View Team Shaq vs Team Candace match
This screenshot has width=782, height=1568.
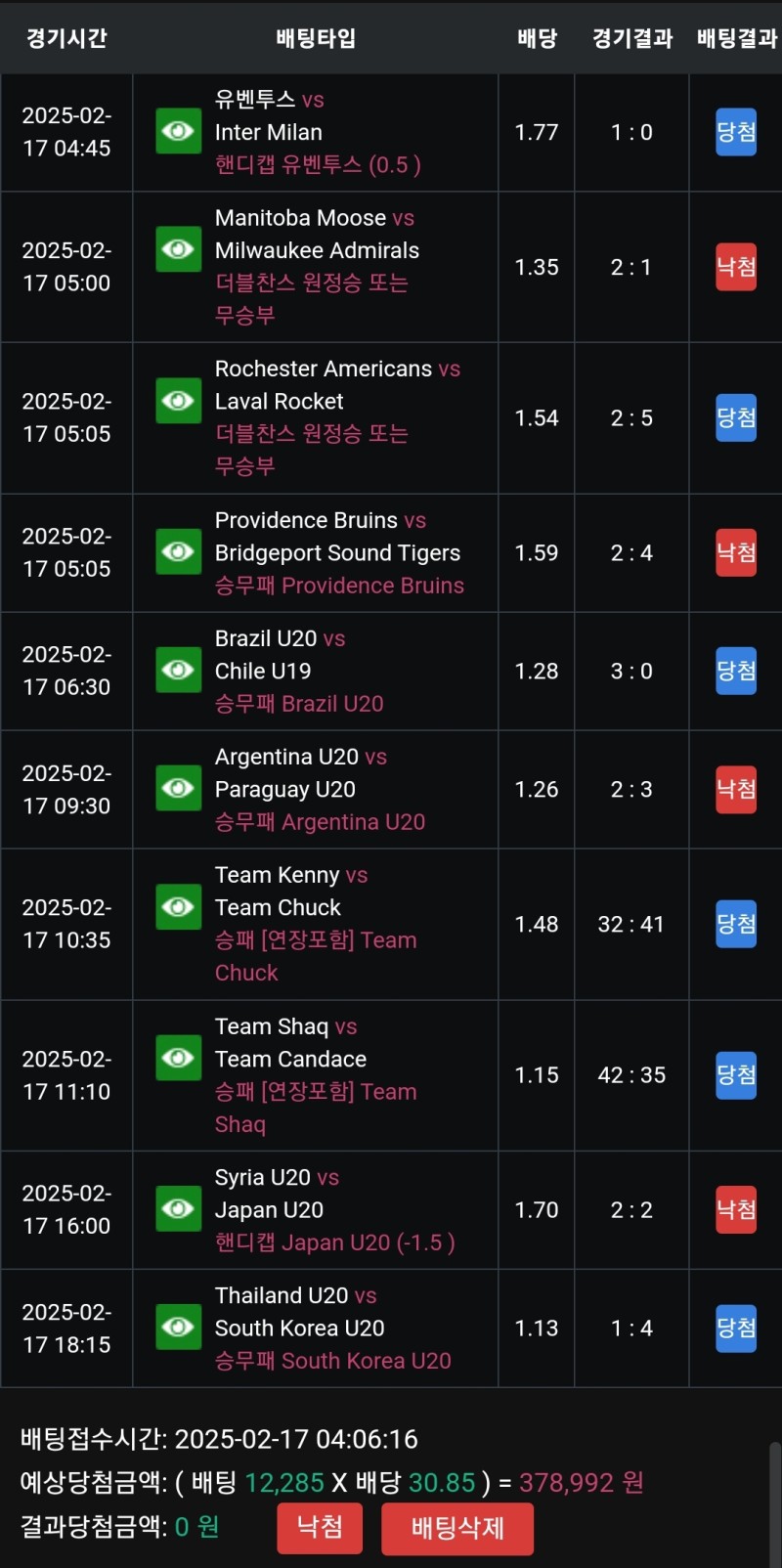pyautogui.click(x=178, y=1058)
